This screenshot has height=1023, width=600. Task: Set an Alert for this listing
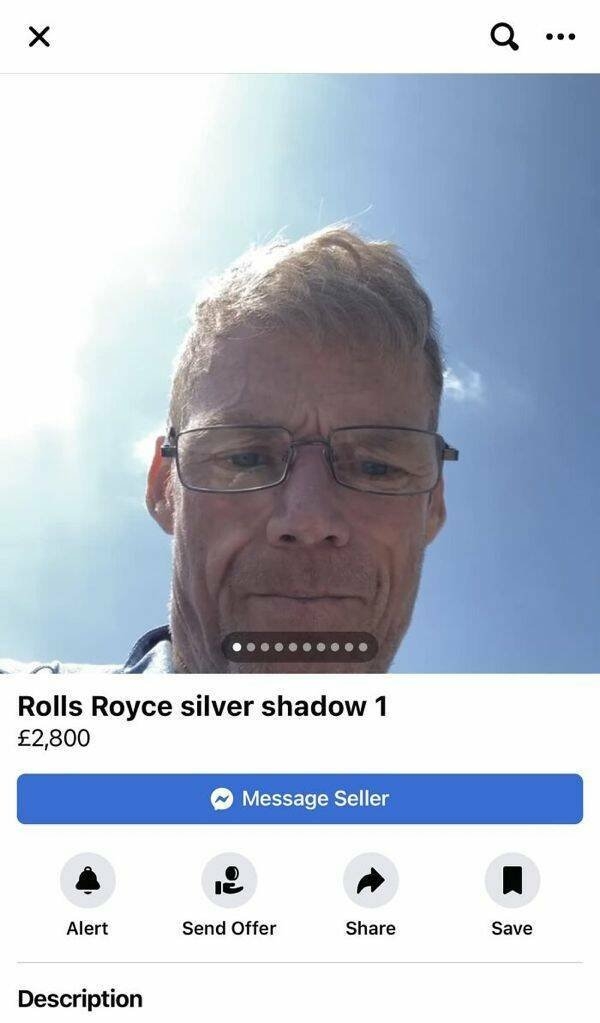pyautogui.click(x=87, y=881)
